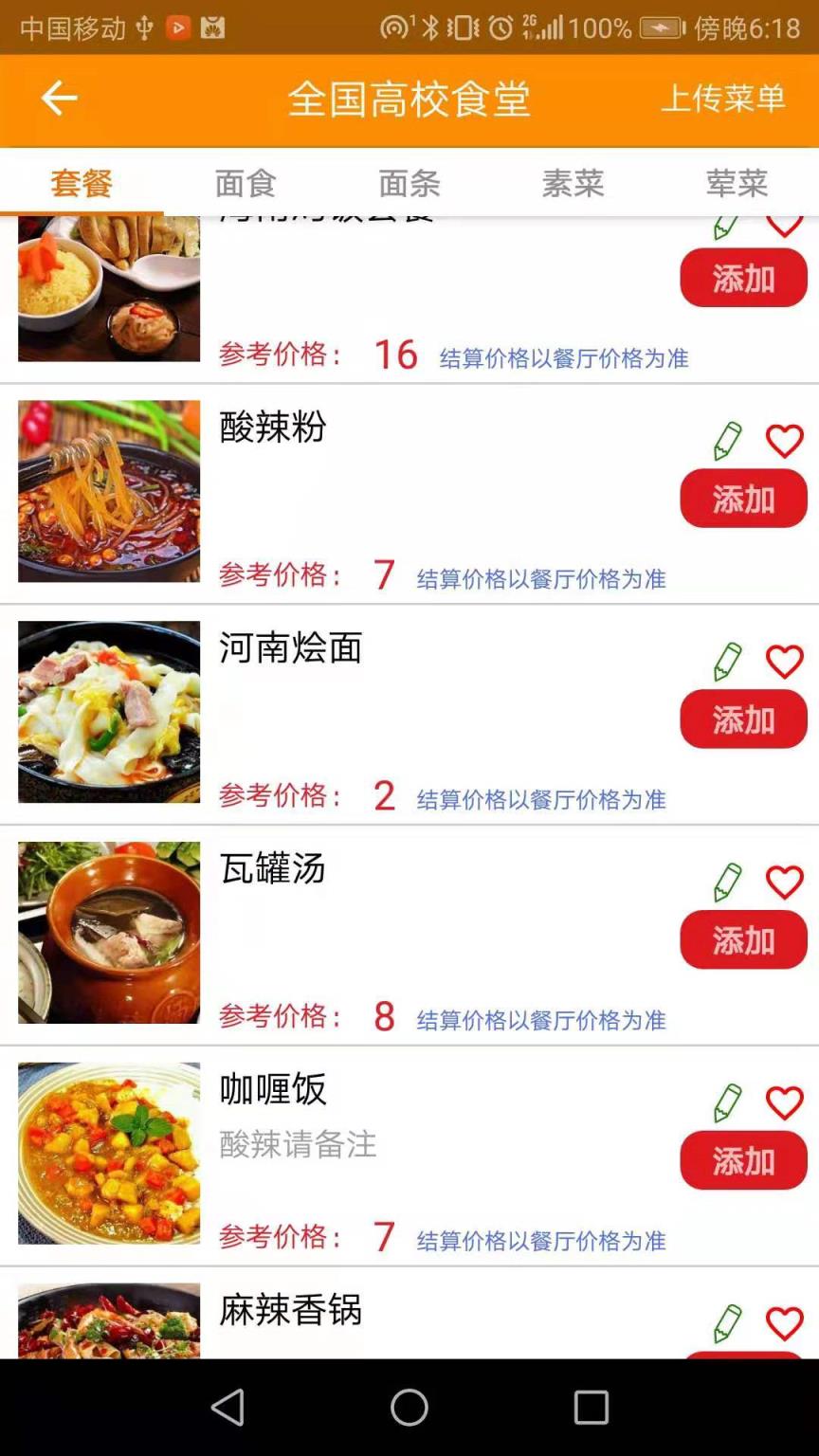The width and height of the screenshot is (819, 1456).
Task: Tap the back arrow to leave 全国高校食堂
Action: point(59,99)
